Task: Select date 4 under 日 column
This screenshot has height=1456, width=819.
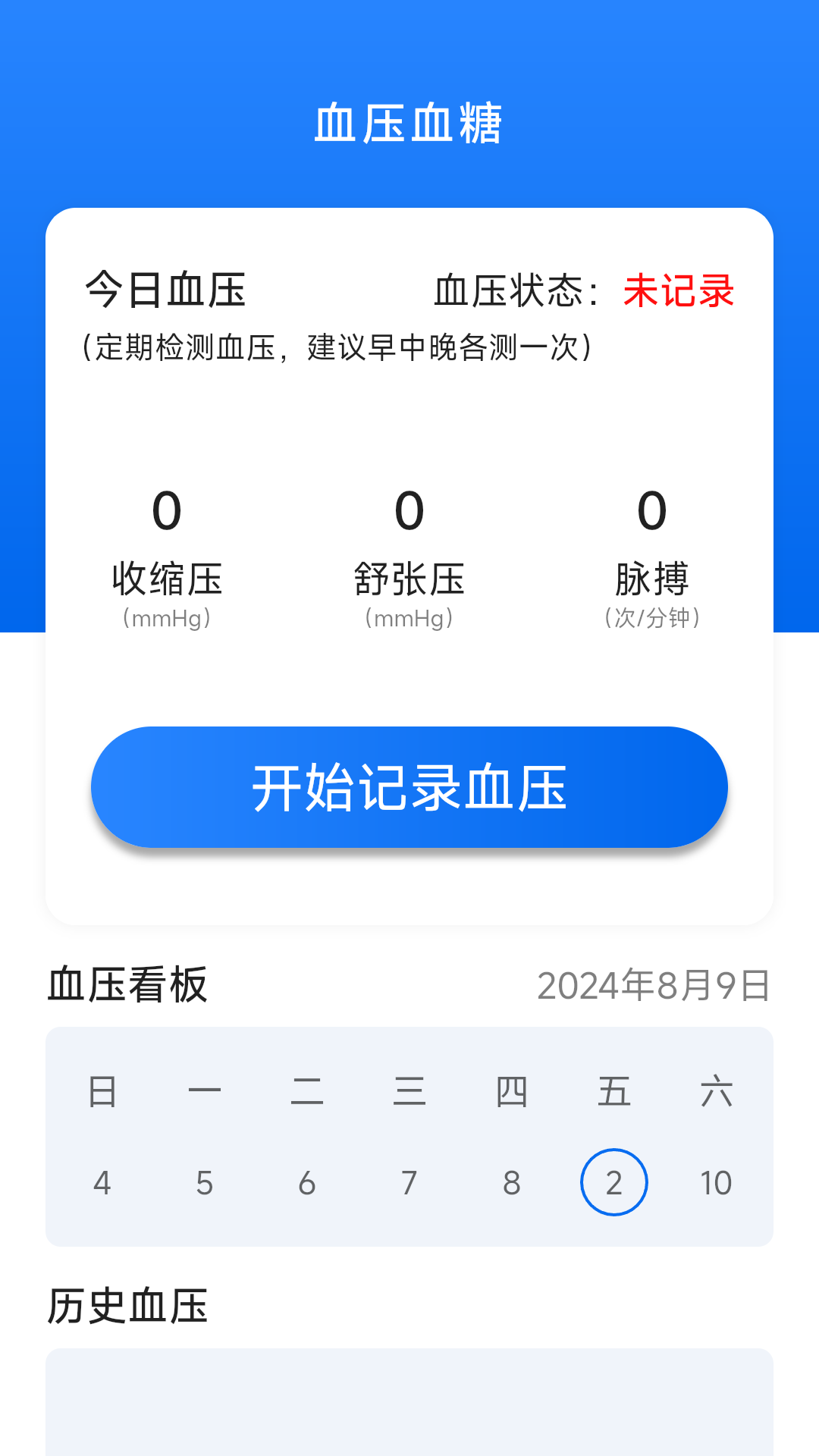Action: (x=102, y=1182)
